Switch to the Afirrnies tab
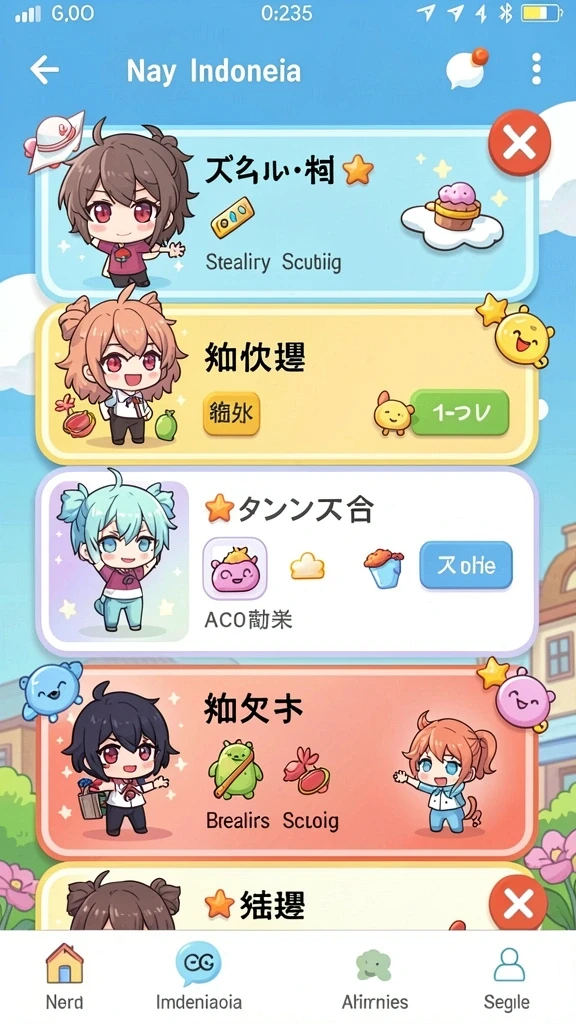The width and height of the screenshot is (576, 1024). (x=375, y=976)
